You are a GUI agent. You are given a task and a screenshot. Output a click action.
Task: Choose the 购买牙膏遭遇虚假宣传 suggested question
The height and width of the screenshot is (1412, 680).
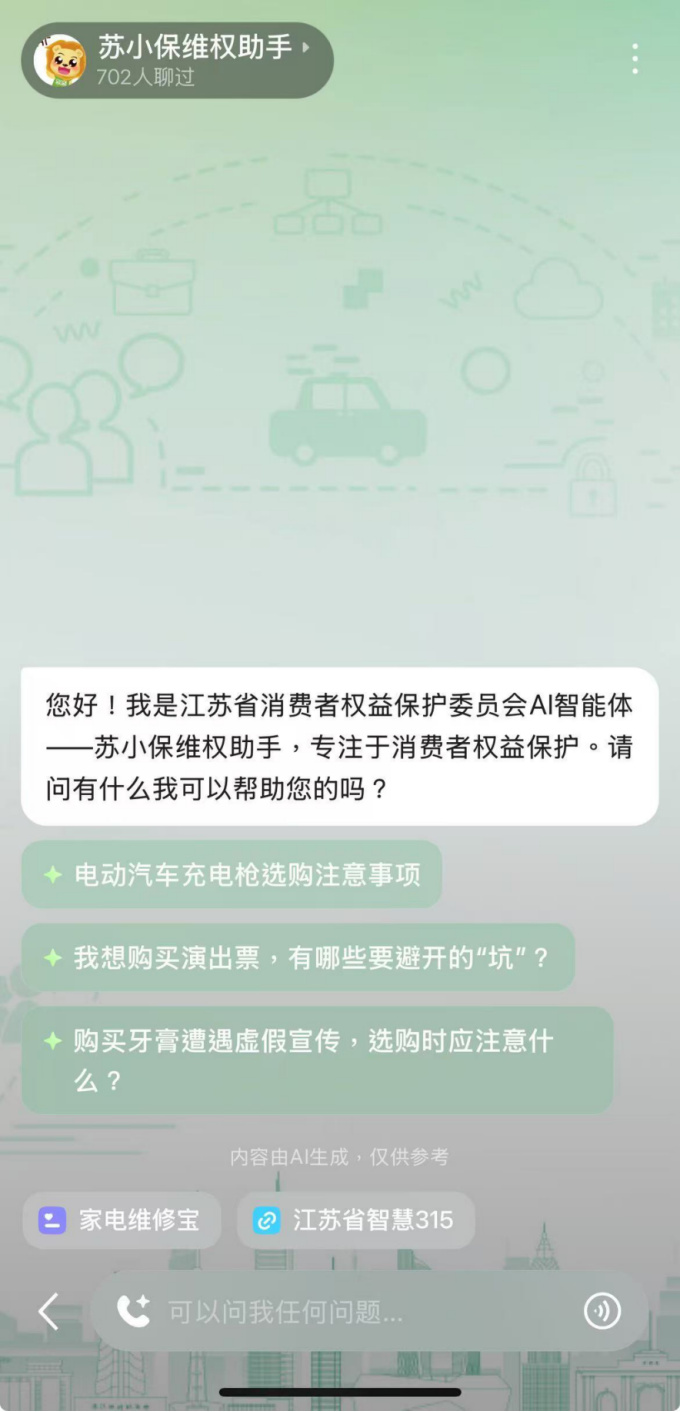pyautogui.click(x=317, y=1060)
